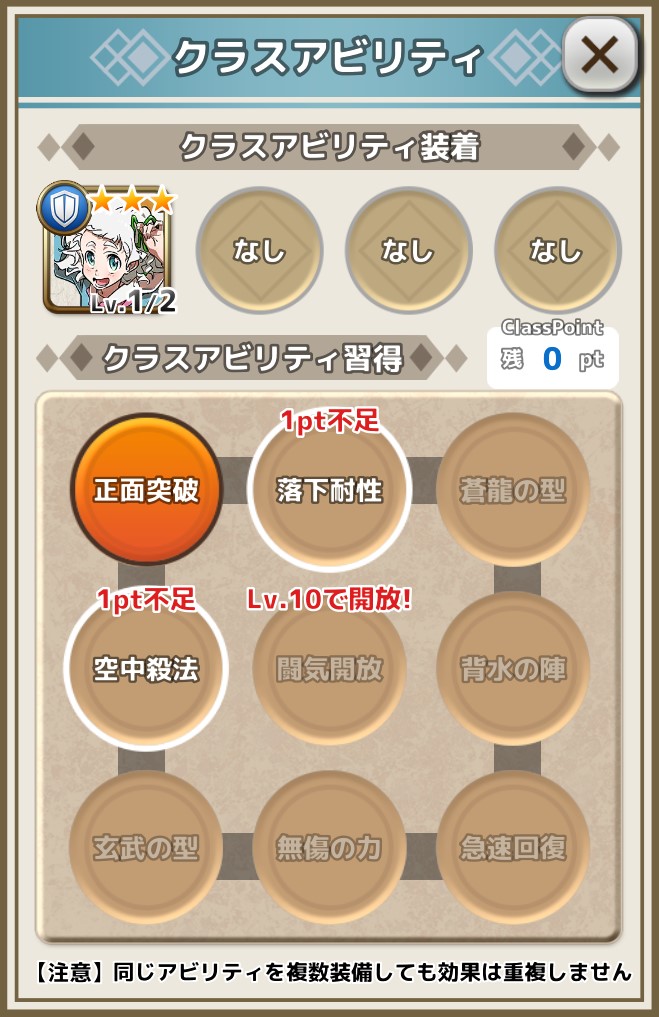Select the middle なし ability slot

[x=408, y=250]
